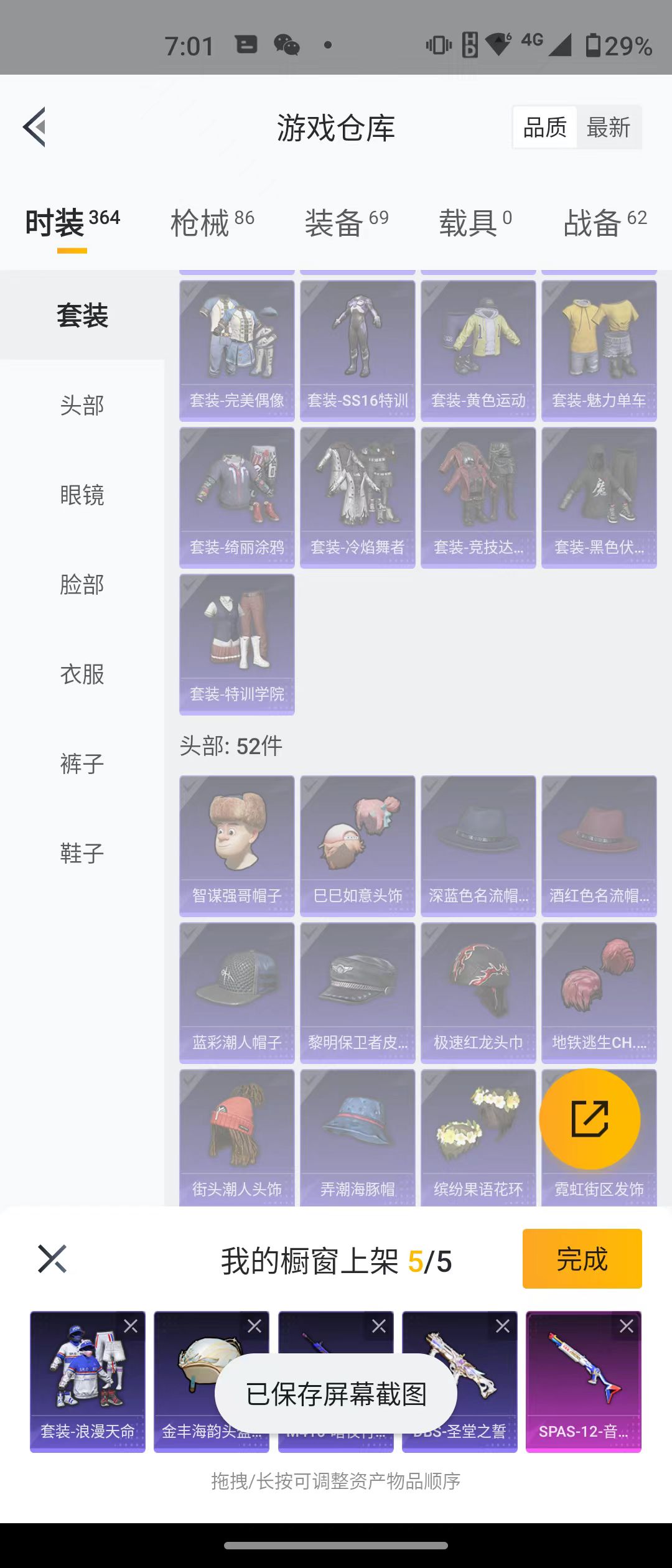
Task: Open the 战备 tab
Action: tap(604, 223)
